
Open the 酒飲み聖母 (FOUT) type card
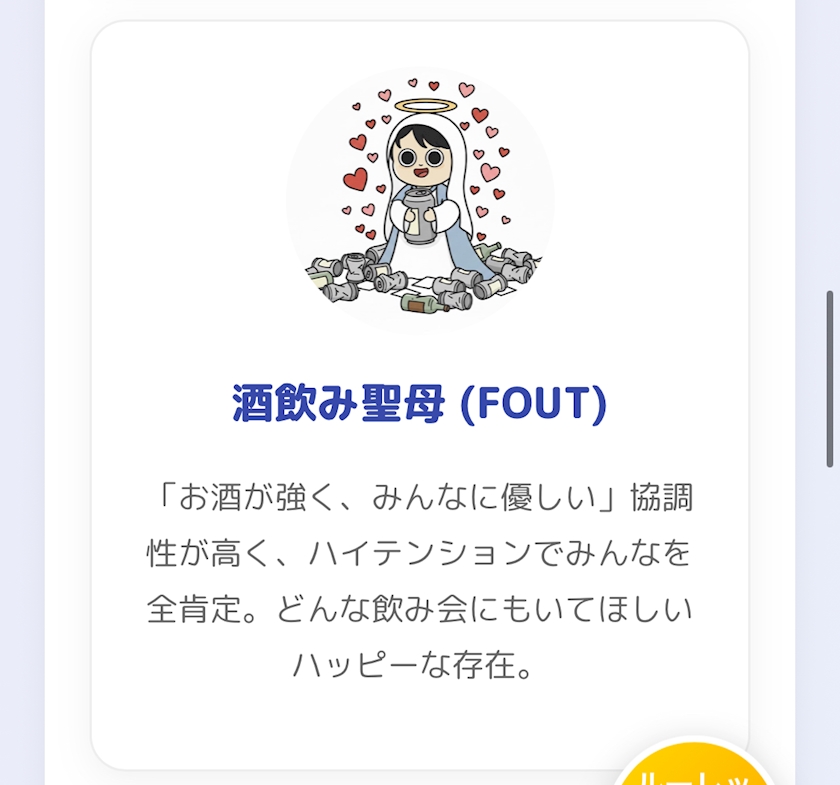point(419,395)
